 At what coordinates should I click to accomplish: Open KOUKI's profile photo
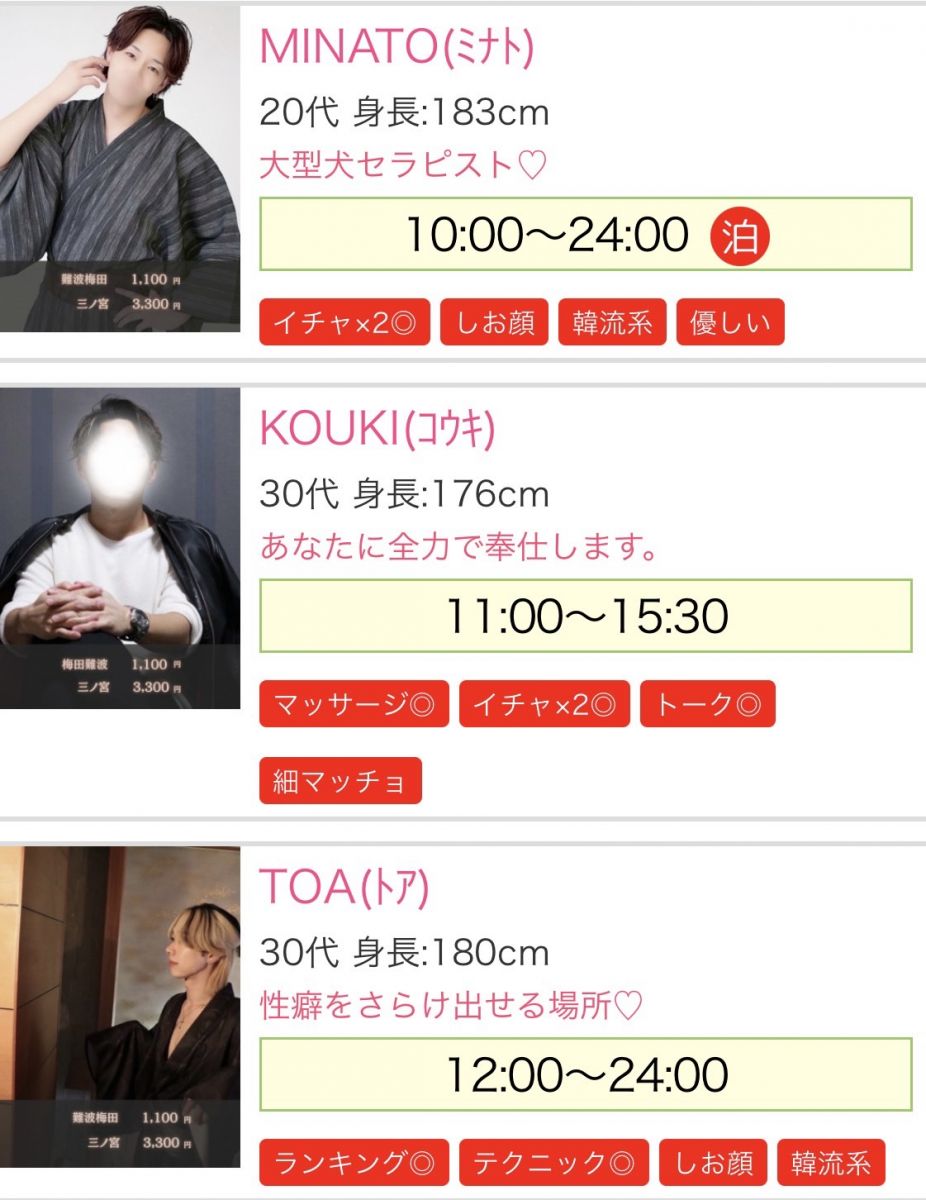(120, 548)
